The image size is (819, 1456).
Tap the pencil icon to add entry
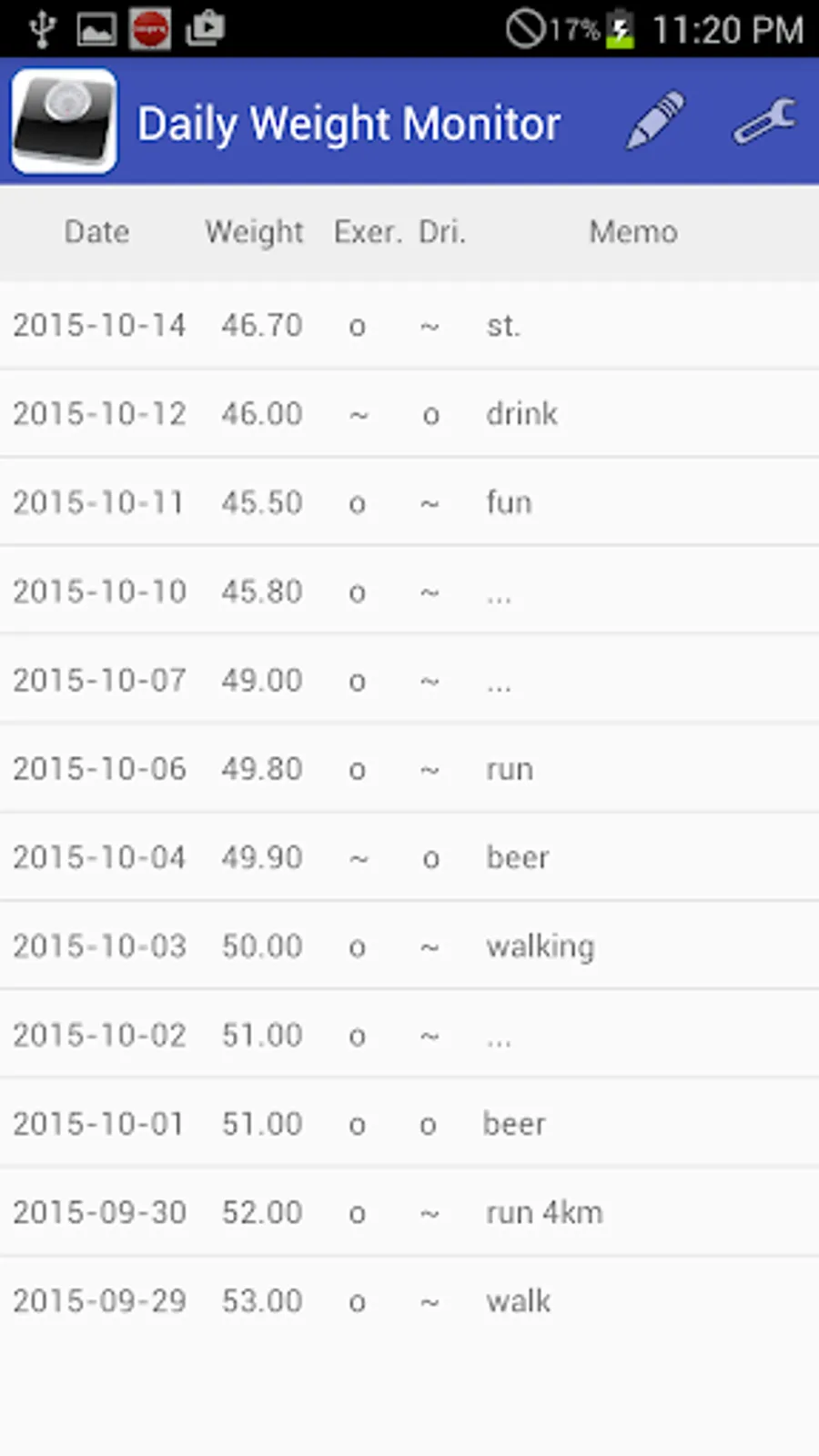point(655,122)
